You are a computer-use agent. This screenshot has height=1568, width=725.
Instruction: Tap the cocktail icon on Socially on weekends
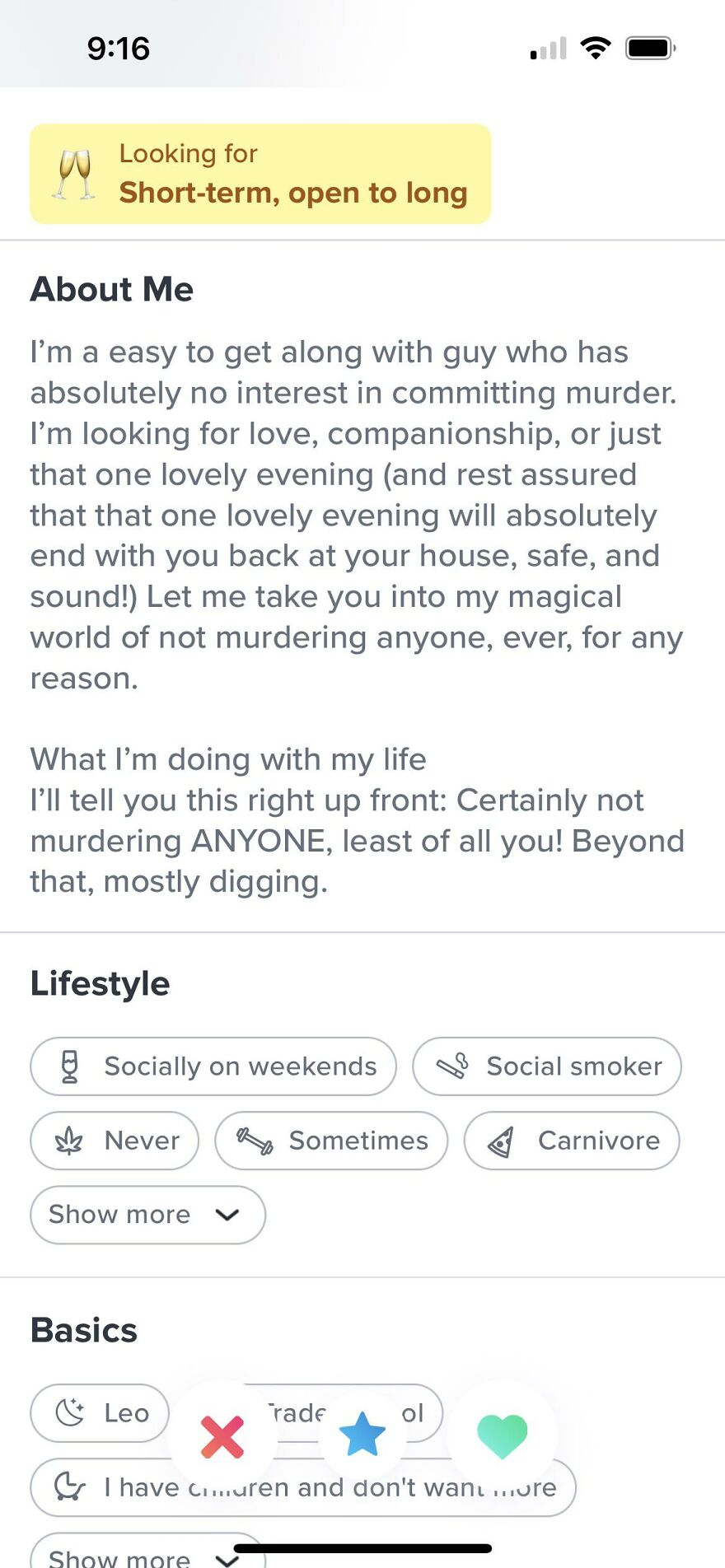point(72,1066)
